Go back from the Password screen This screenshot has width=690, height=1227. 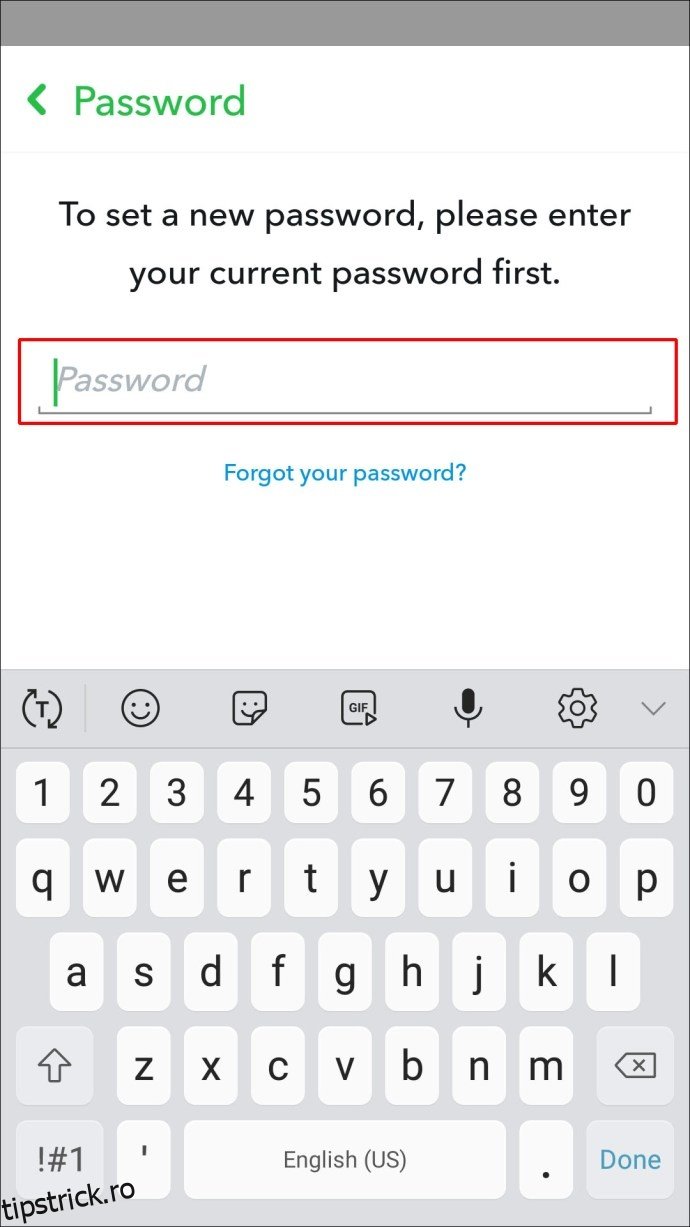[x=38, y=100]
